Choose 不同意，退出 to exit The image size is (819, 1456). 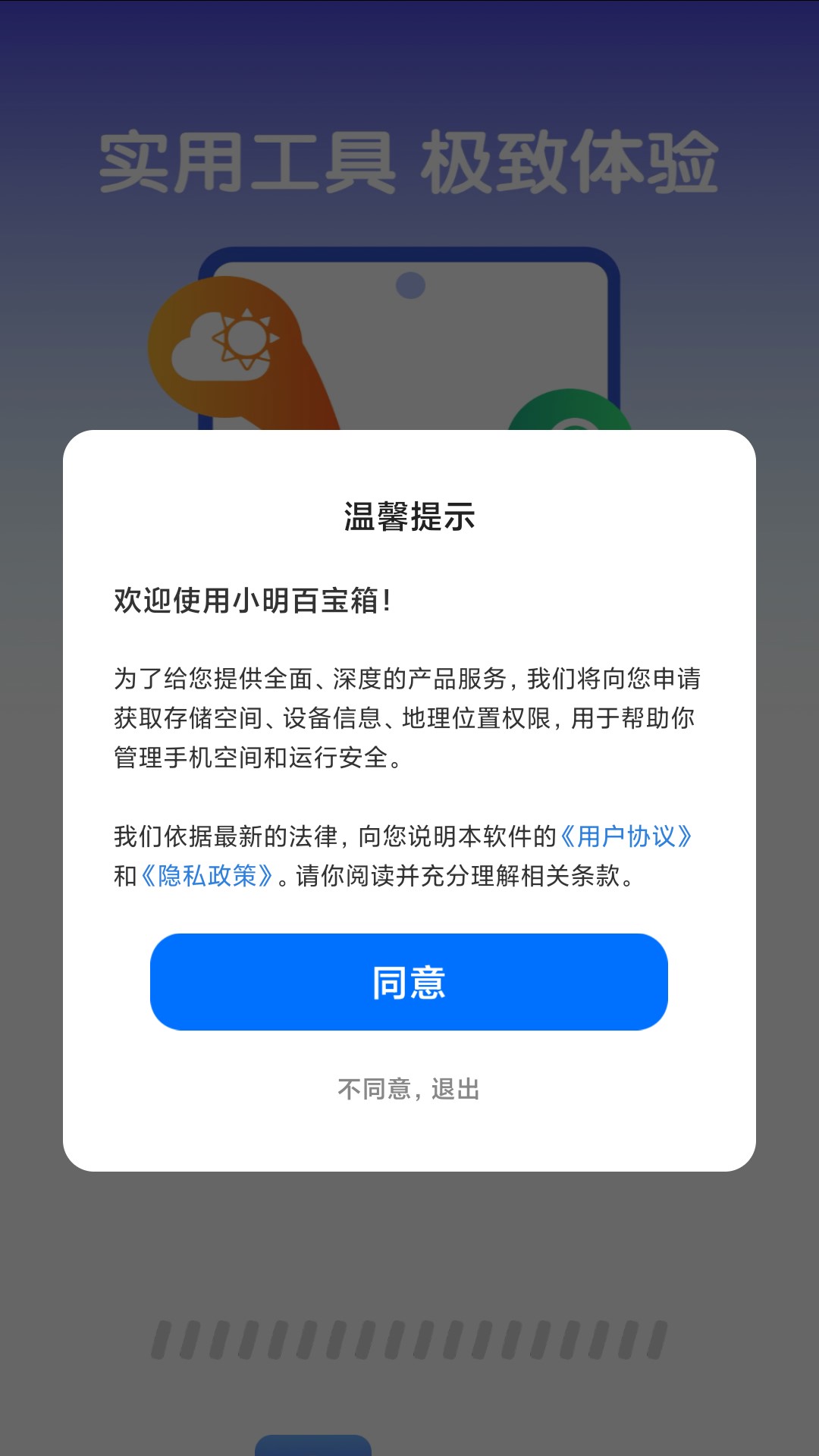[x=409, y=1088]
